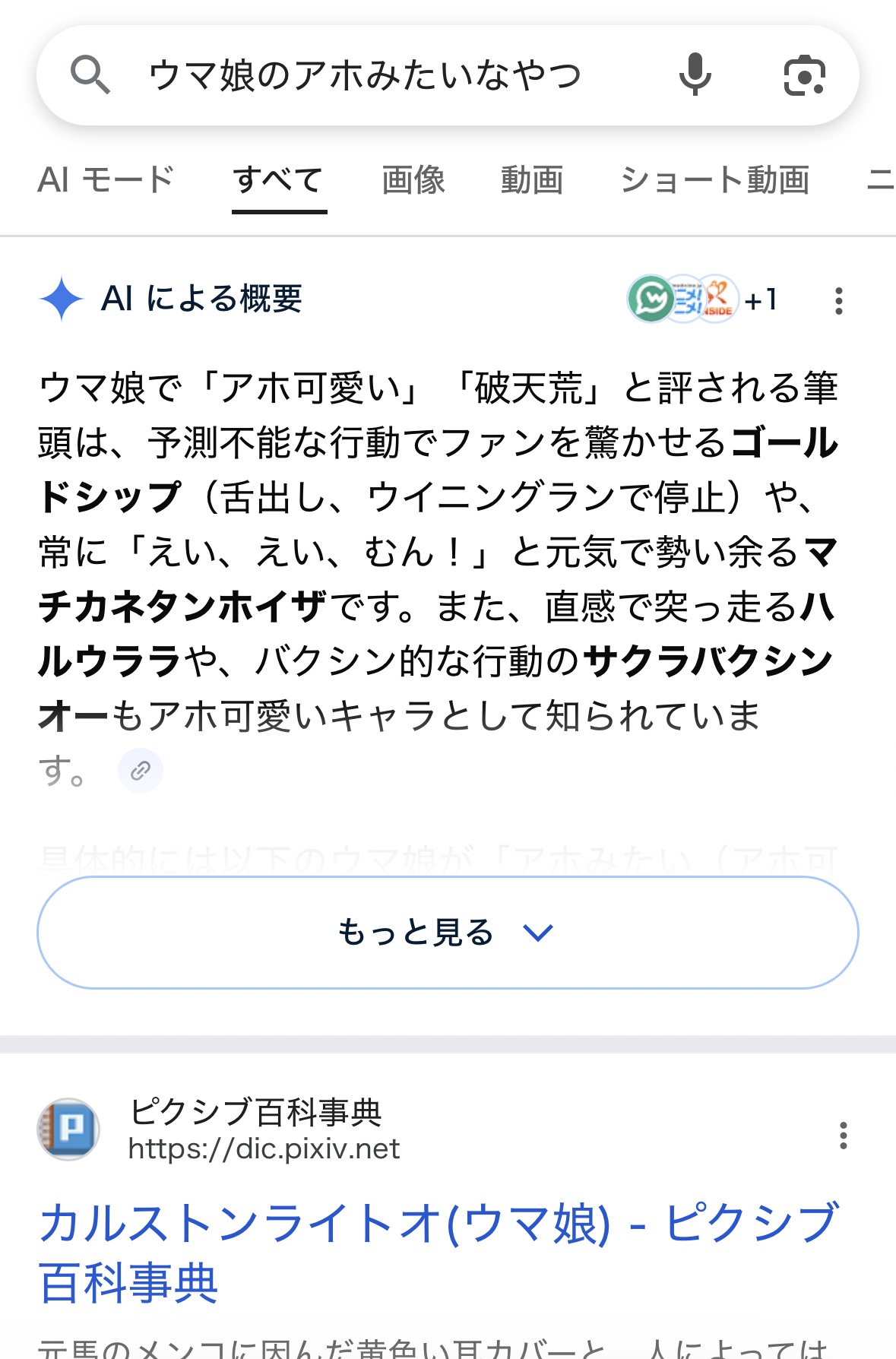Expand the overview with もっと見る
This screenshot has height=1359, width=896.
coord(448,932)
